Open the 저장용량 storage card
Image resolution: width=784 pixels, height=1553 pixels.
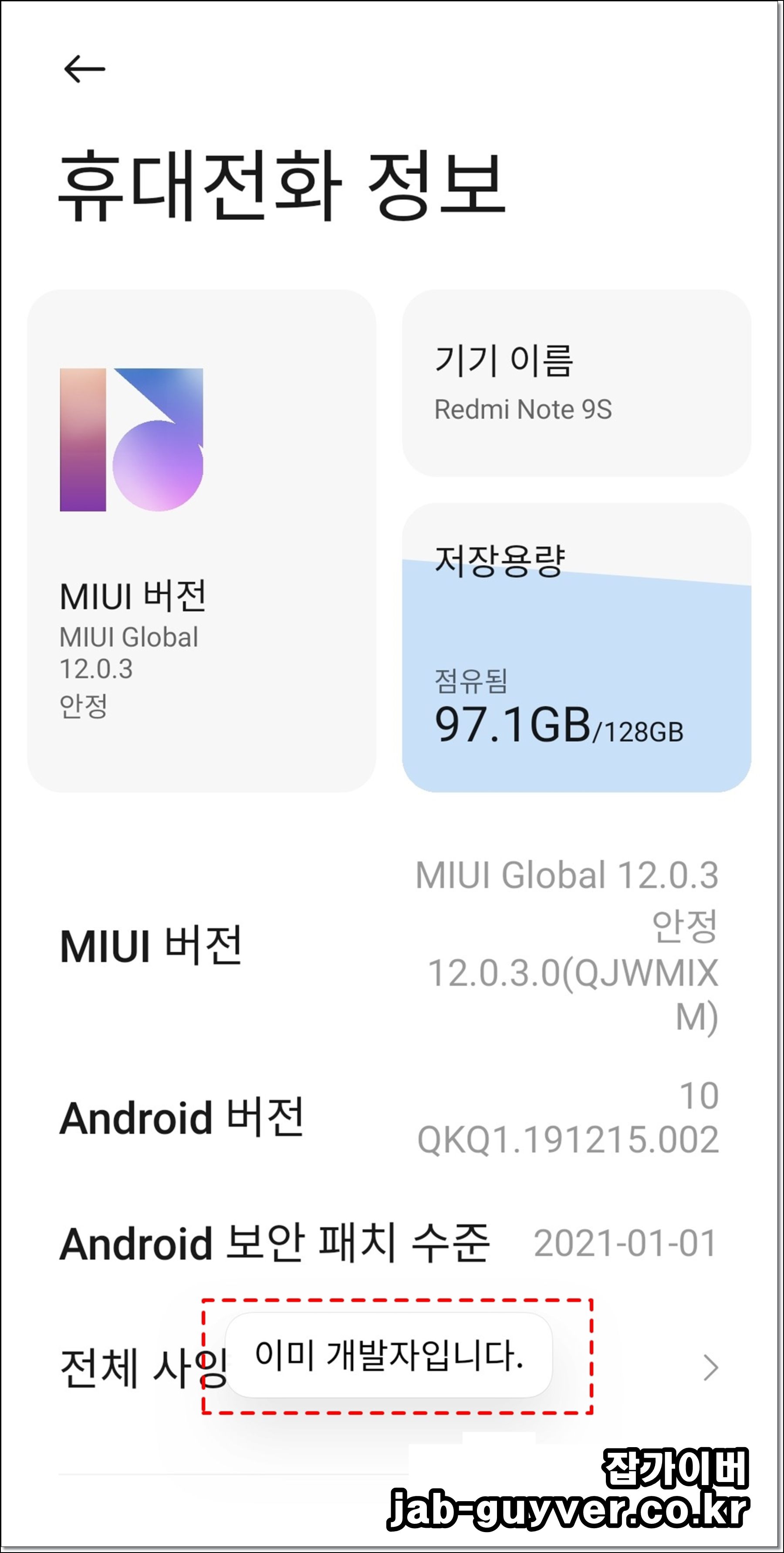577,647
